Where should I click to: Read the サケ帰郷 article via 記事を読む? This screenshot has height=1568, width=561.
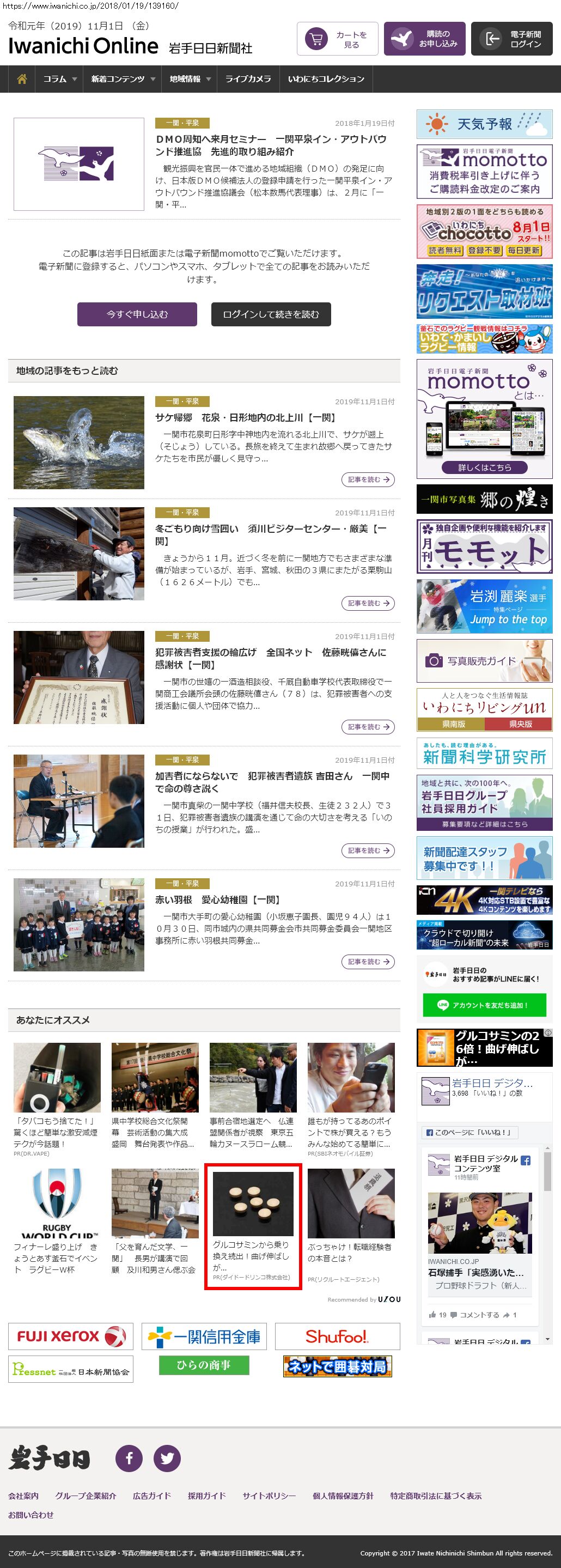[x=368, y=479]
